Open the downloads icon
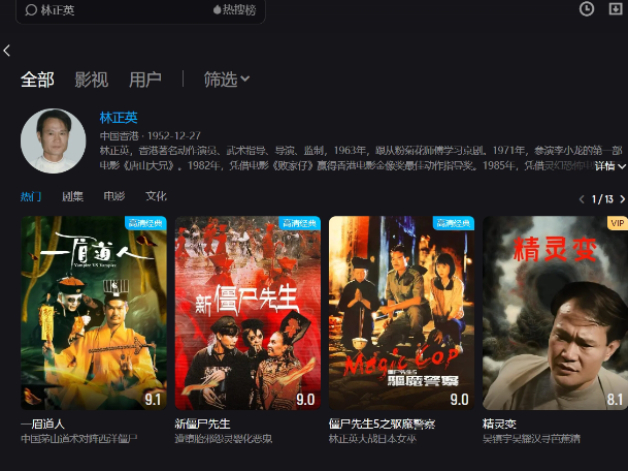The width and height of the screenshot is (628, 471). (615, 9)
